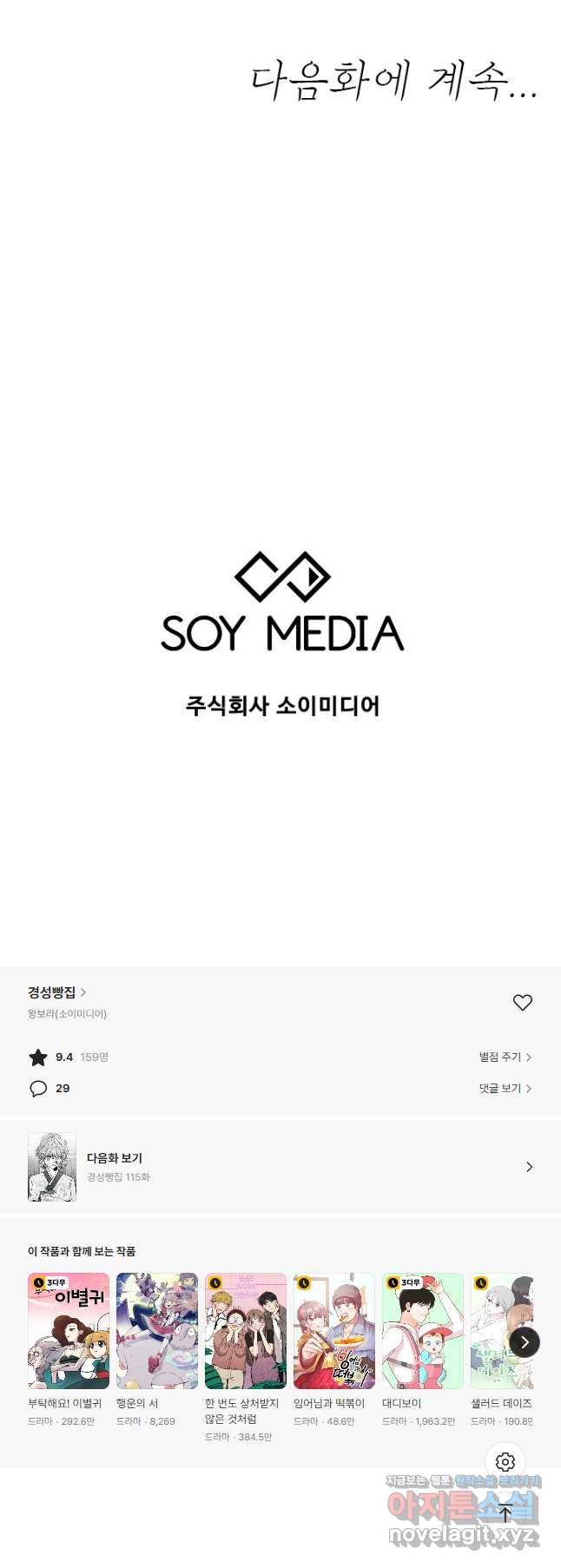Open recommended webtoon 대디보이

tap(423, 1330)
